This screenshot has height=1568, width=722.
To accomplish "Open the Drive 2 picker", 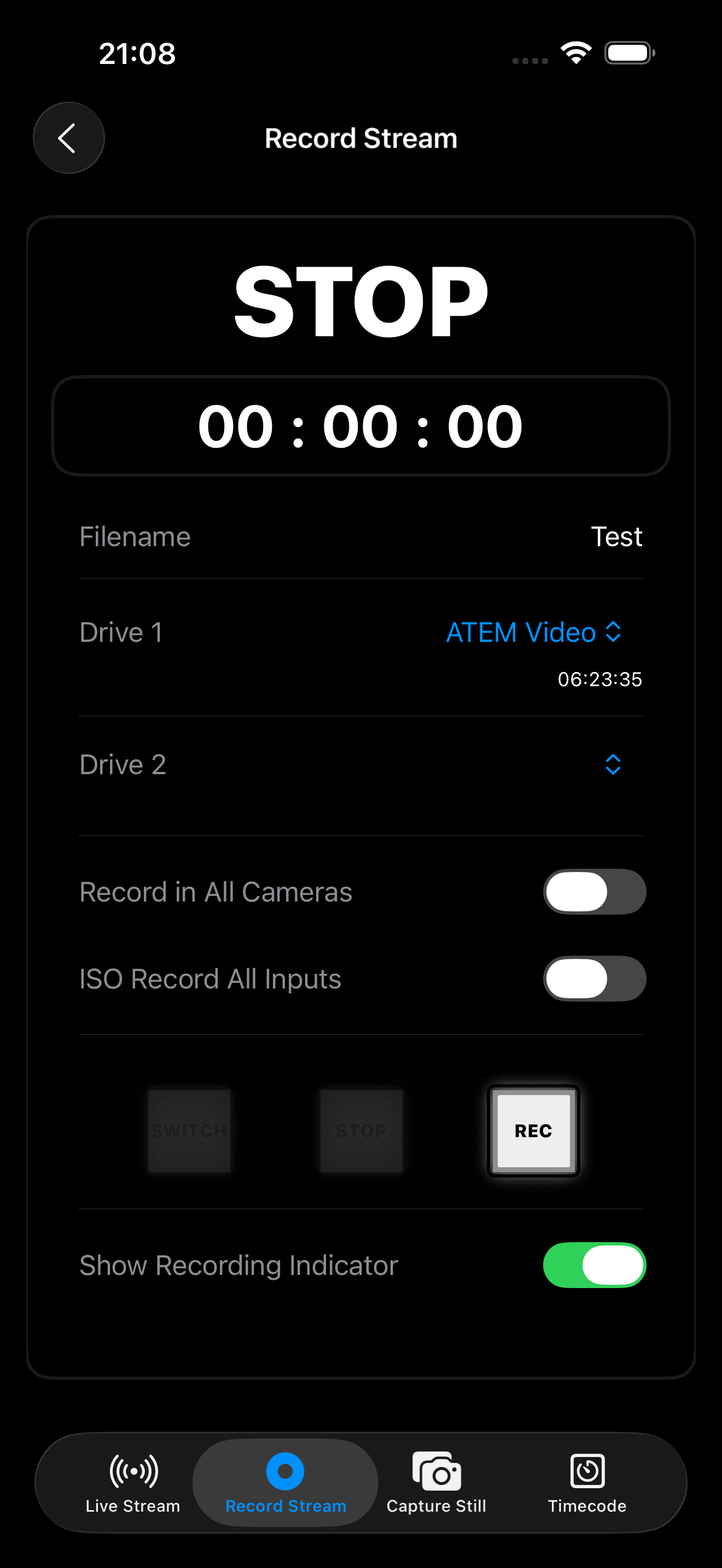I will pyautogui.click(x=613, y=764).
